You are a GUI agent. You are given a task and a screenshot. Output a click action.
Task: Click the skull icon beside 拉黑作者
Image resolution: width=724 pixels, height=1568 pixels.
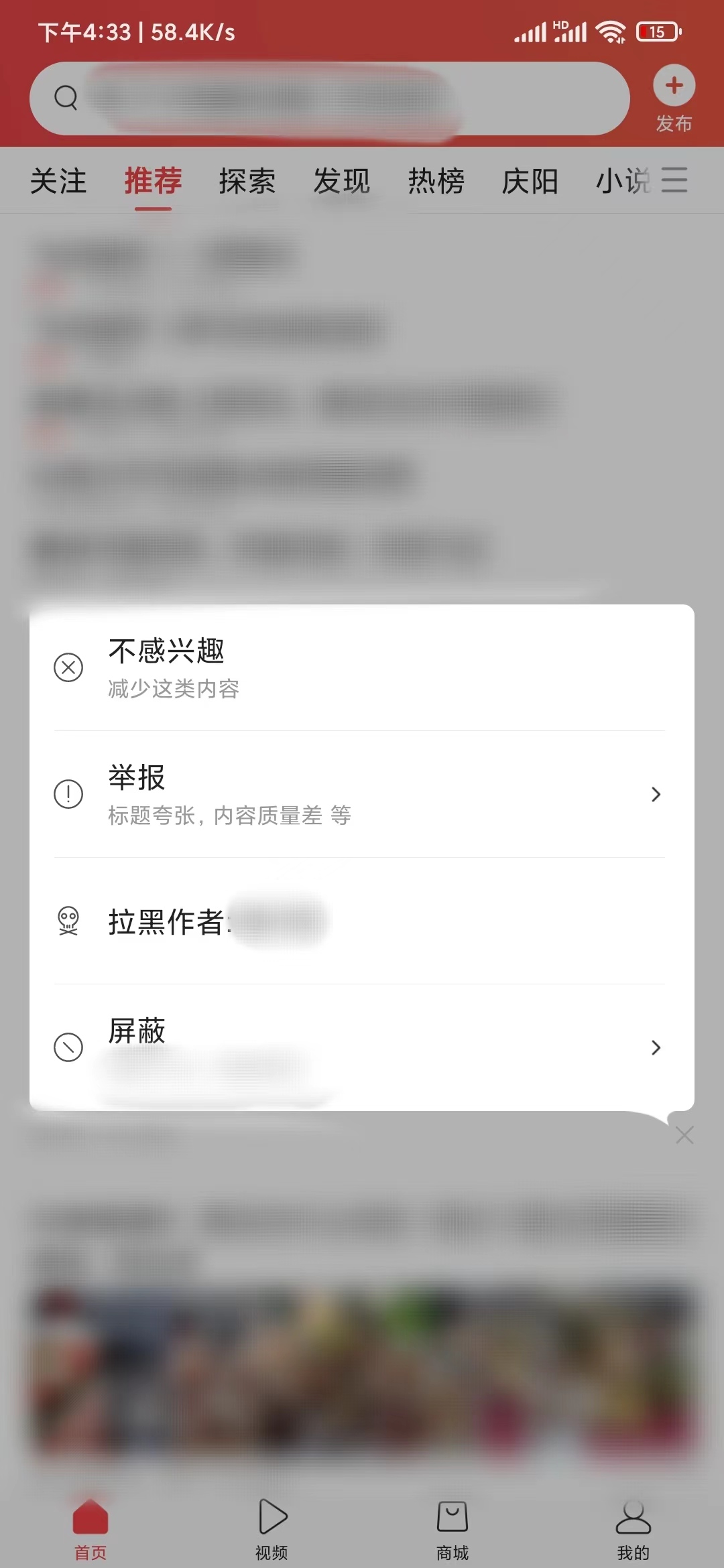click(x=67, y=922)
